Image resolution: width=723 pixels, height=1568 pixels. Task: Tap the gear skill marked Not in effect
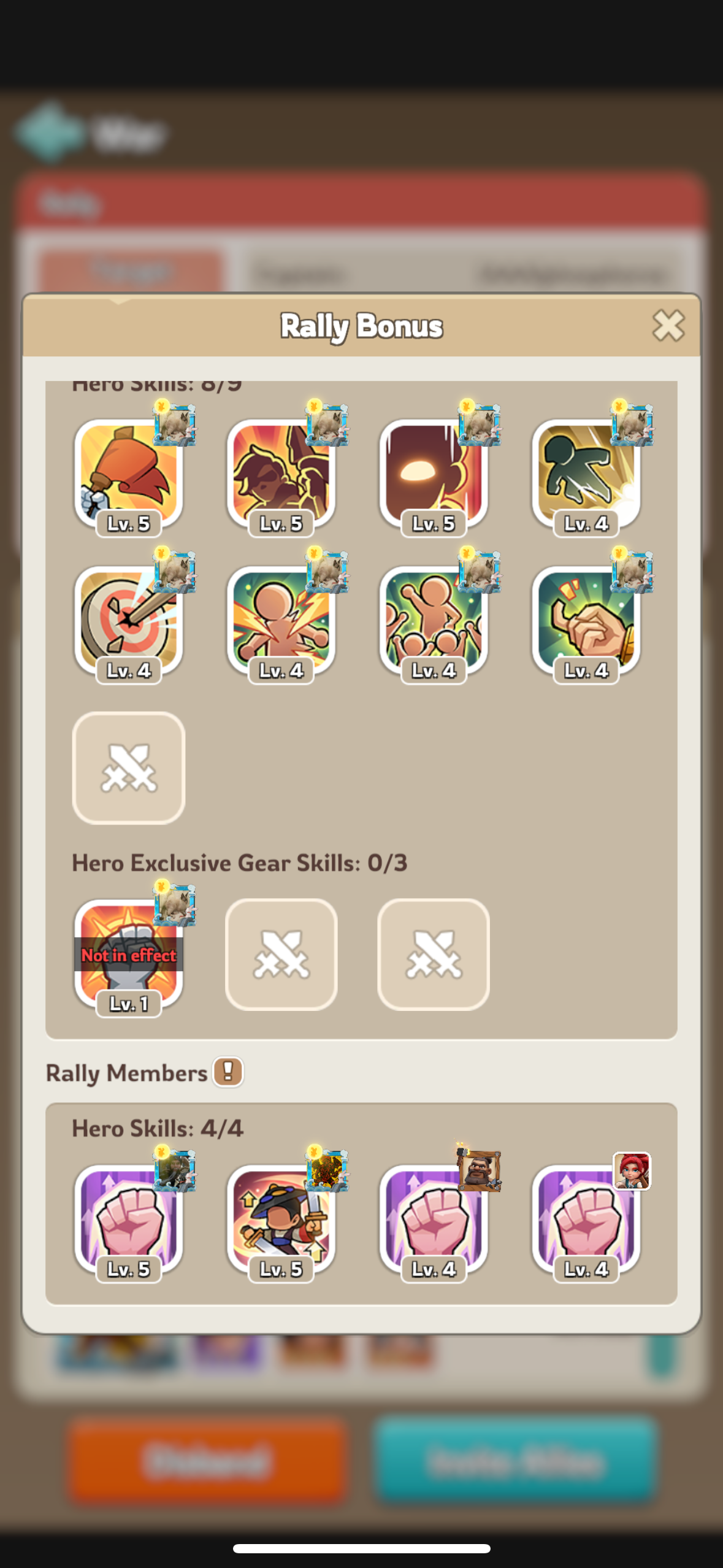[x=129, y=954]
